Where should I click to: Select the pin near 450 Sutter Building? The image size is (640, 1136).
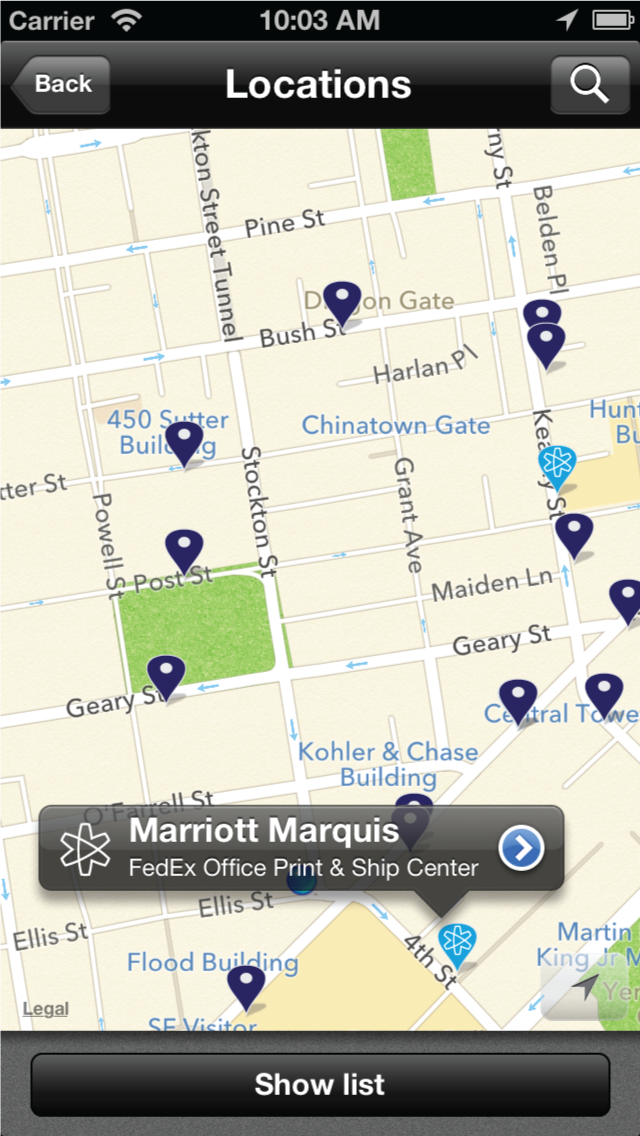(x=184, y=442)
